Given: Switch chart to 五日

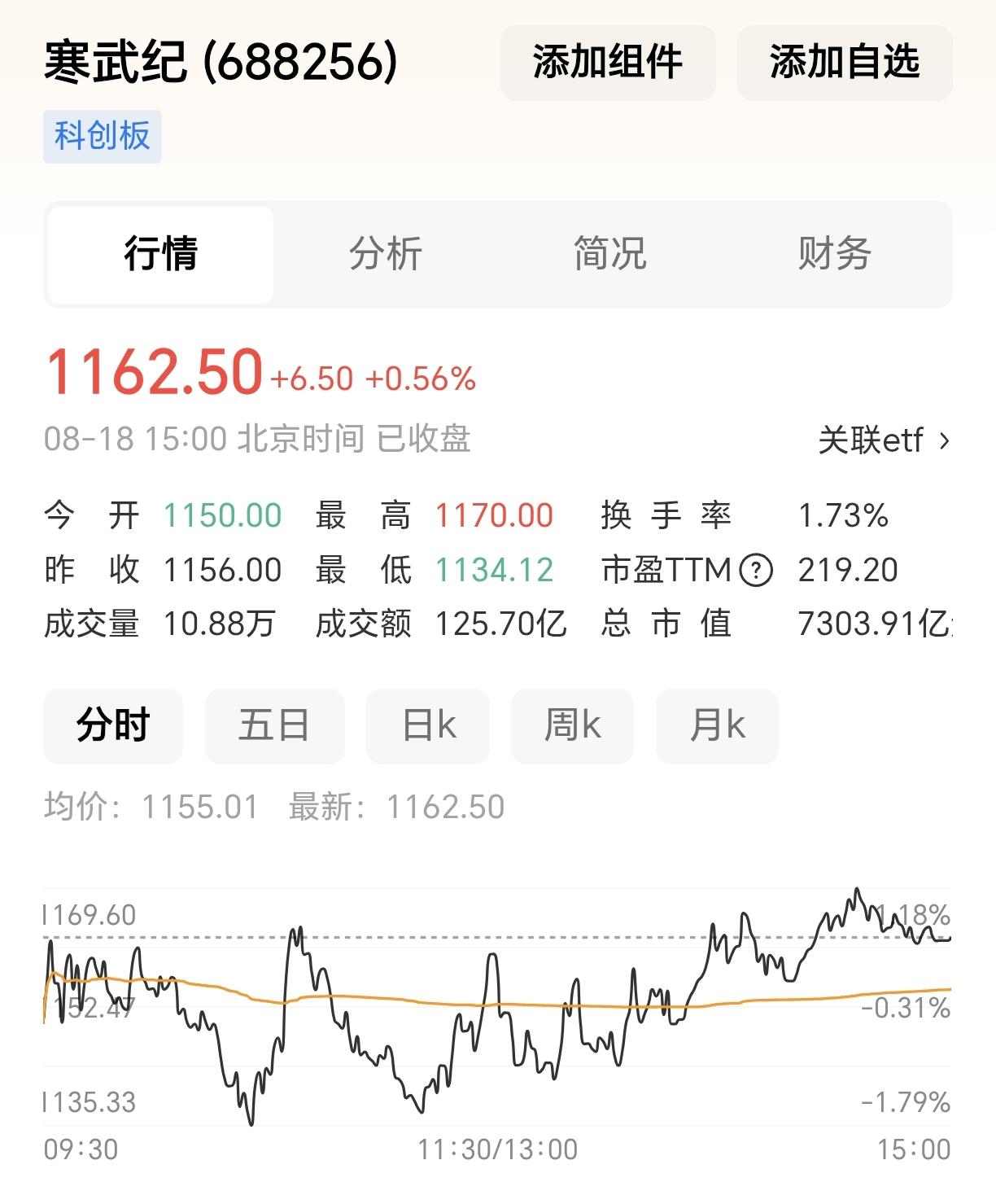Looking at the screenshot, I should [274, 726].
